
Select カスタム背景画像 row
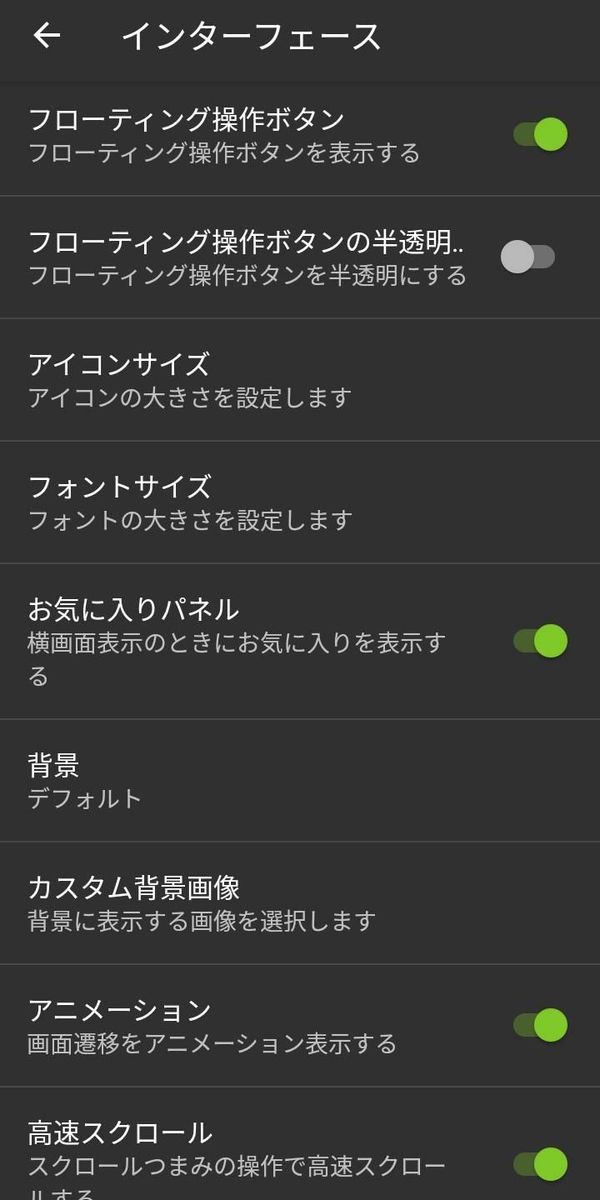point(300,903)
